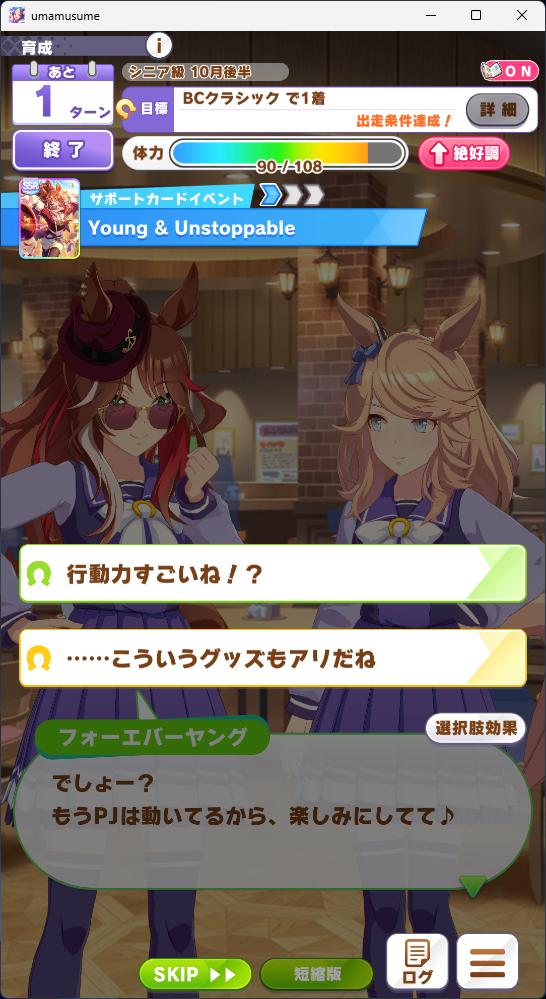Advance dialogue with the green arrow
This screenshot has height=999, width=546.
tap(473, 886)
